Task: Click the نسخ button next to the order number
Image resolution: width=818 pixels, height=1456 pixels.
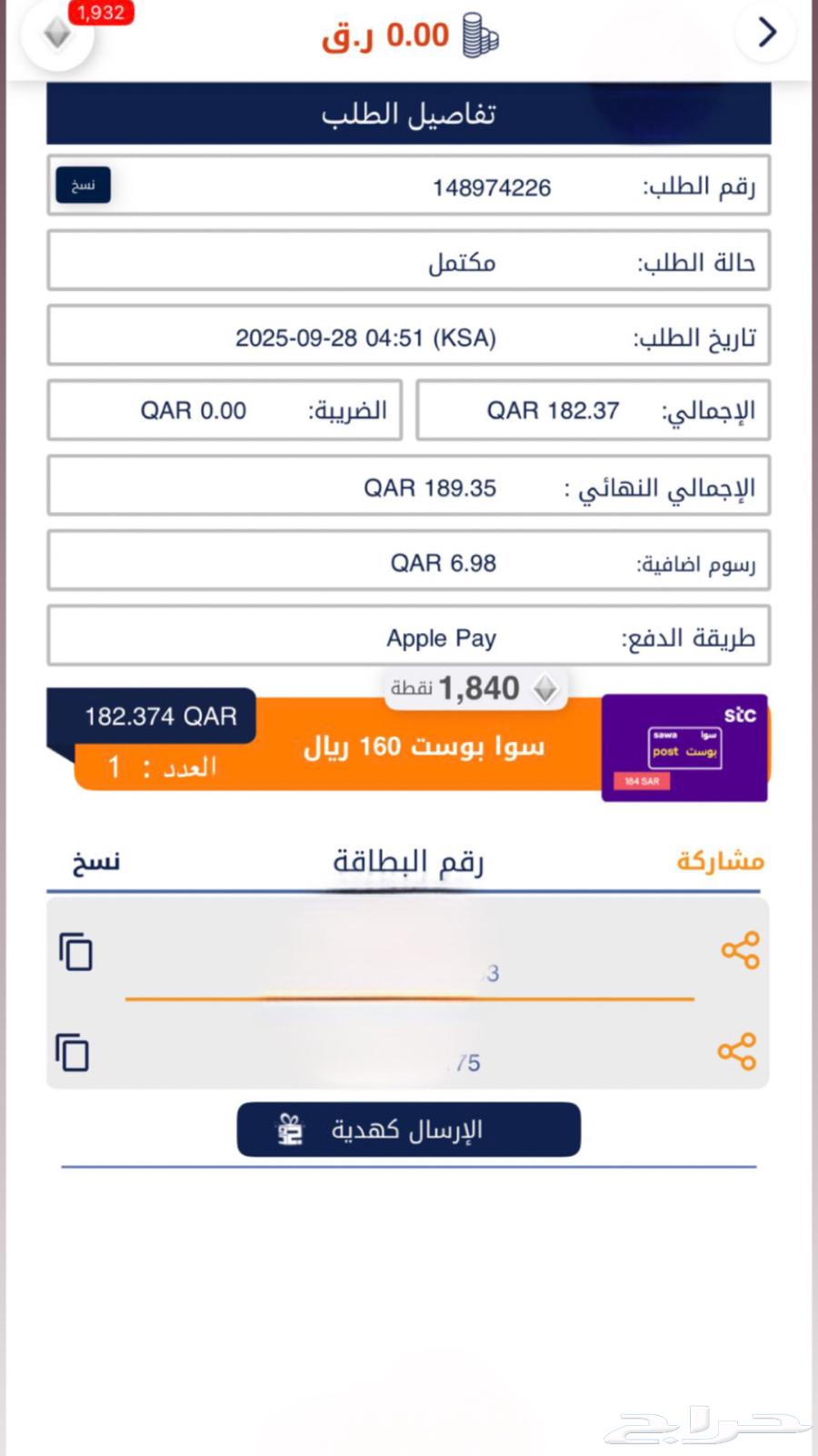Action: click(83, 185)
